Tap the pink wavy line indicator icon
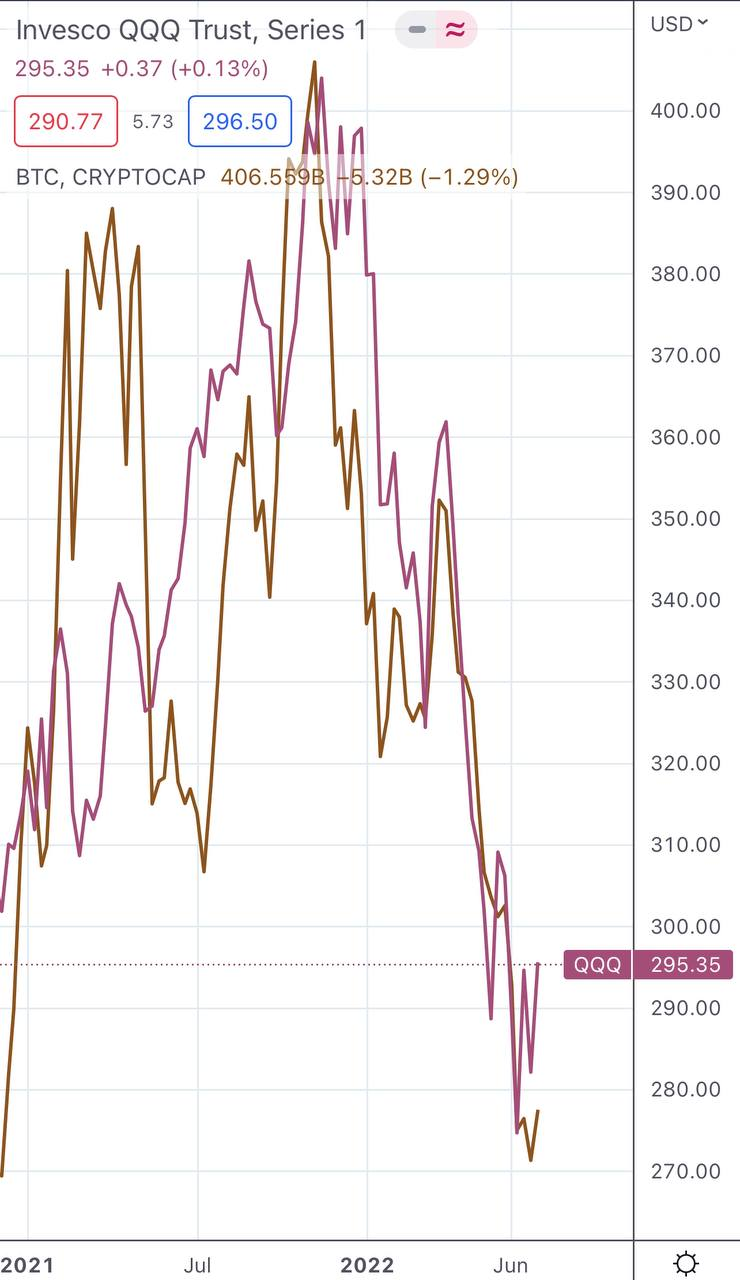The width and height of the screenshot is (740, 1280). click(x=456, y=30)
